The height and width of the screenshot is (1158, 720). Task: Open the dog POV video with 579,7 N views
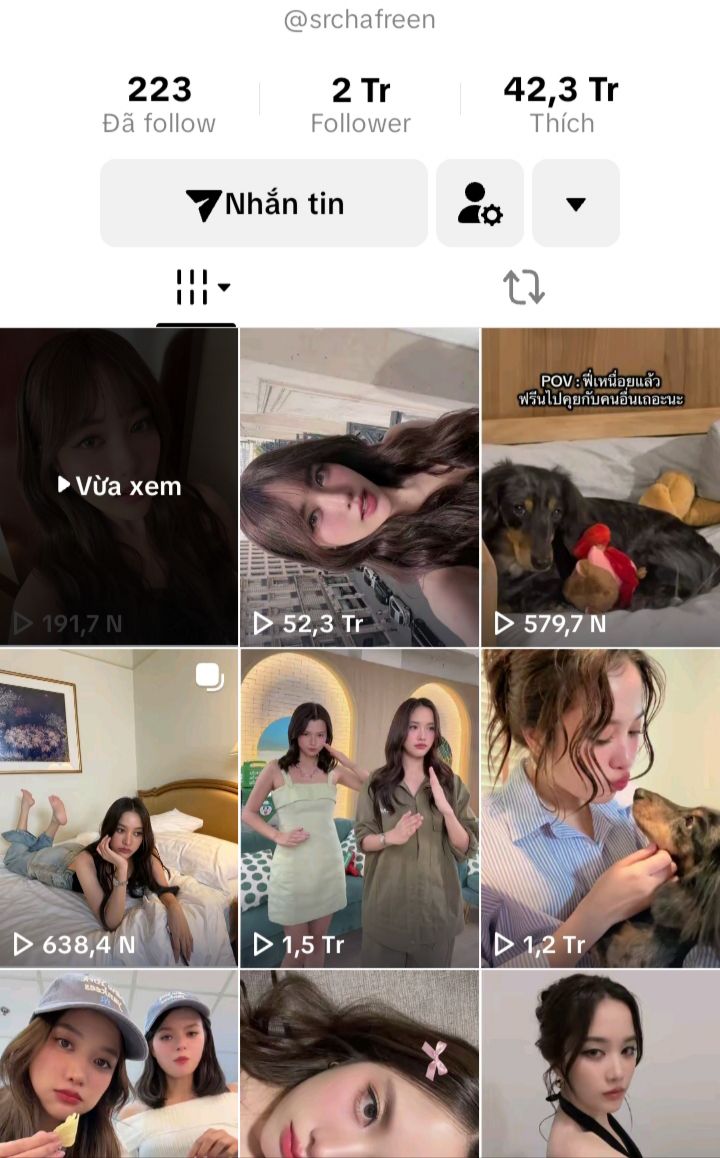[600, 486]
